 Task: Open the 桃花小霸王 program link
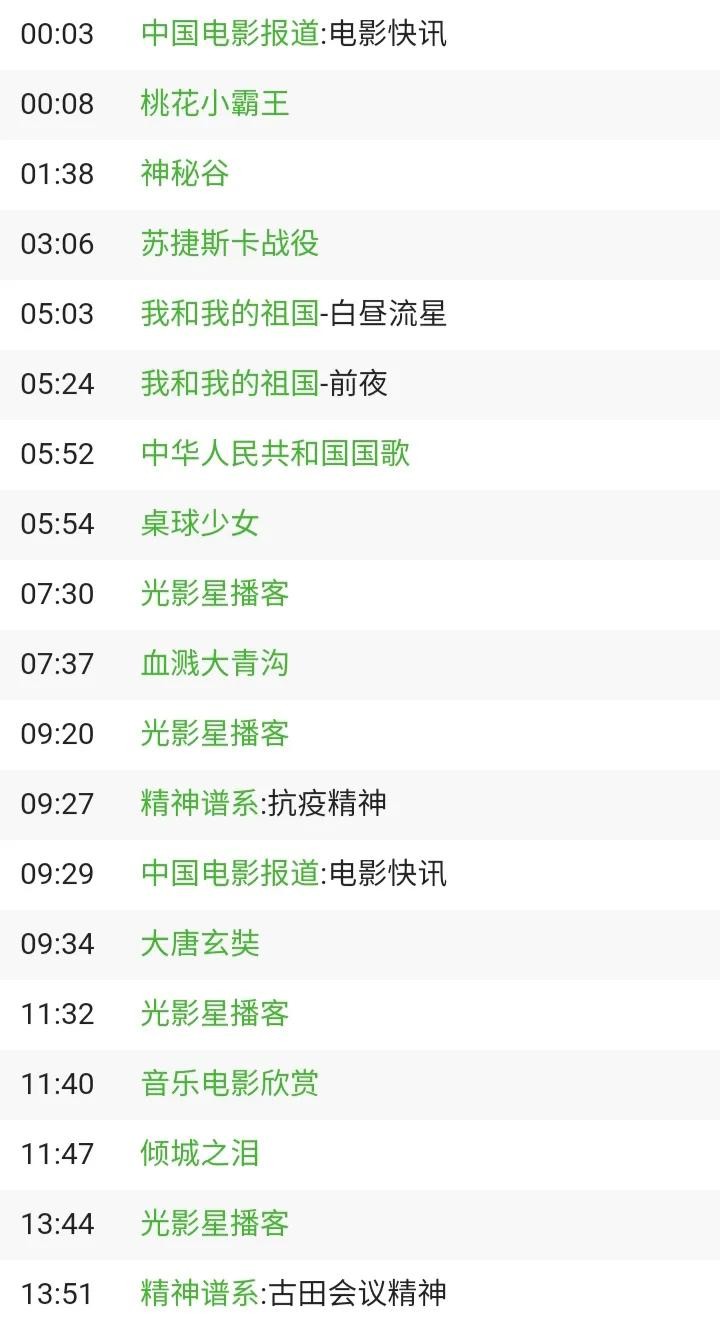point(215,104)
